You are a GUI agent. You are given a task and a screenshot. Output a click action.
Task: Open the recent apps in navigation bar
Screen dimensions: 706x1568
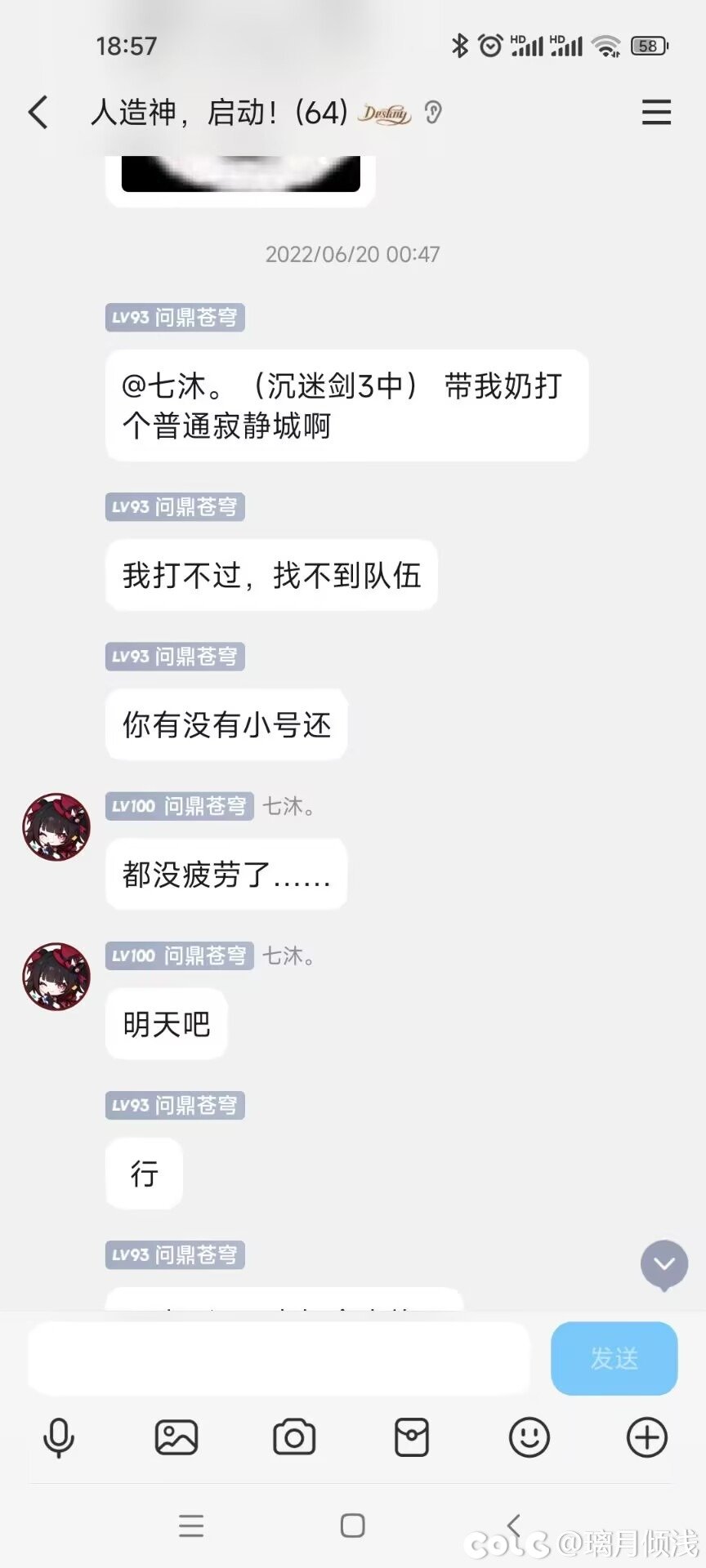click(x=191, y=1525)
